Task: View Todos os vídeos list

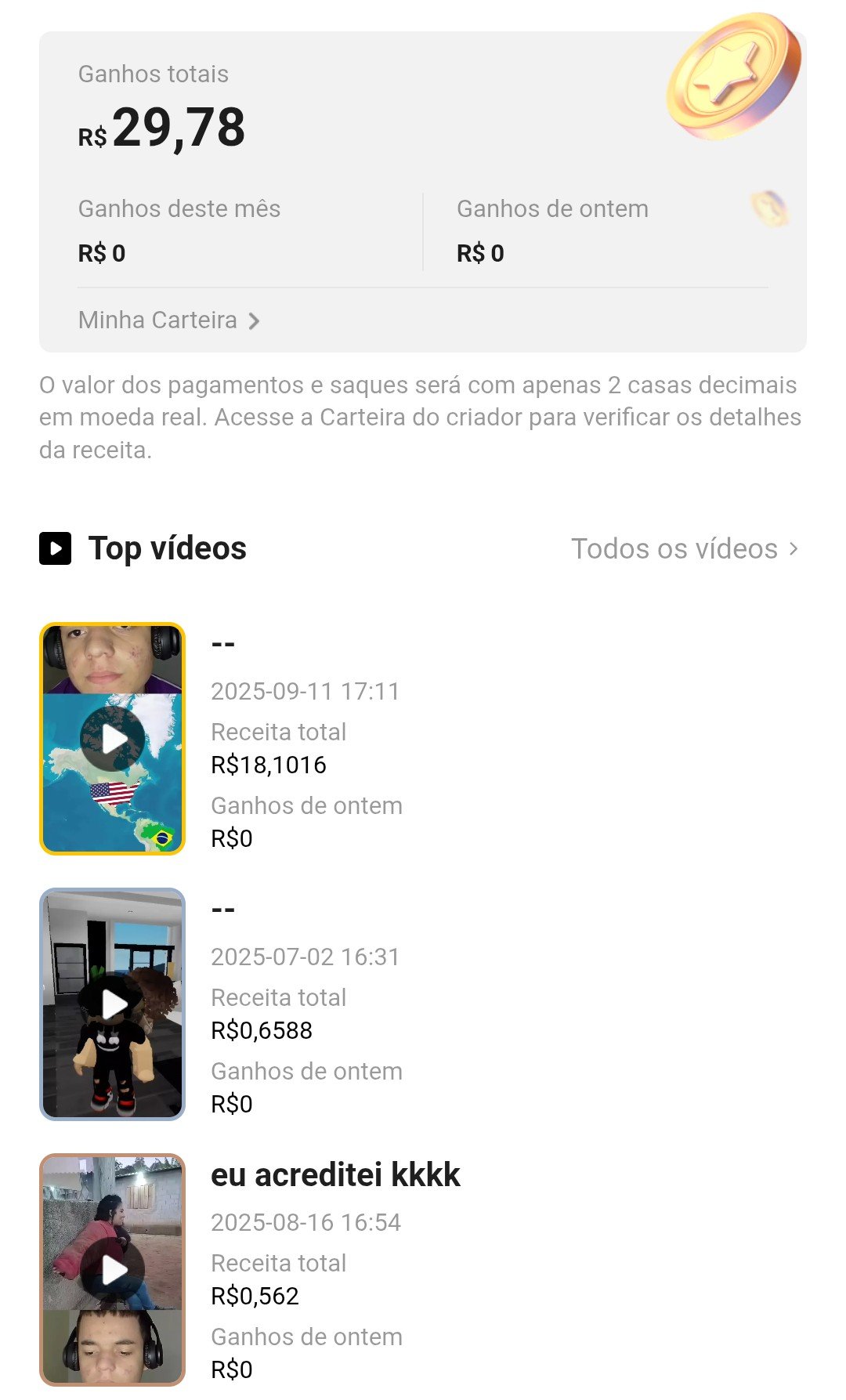Action: pos(684,548)
